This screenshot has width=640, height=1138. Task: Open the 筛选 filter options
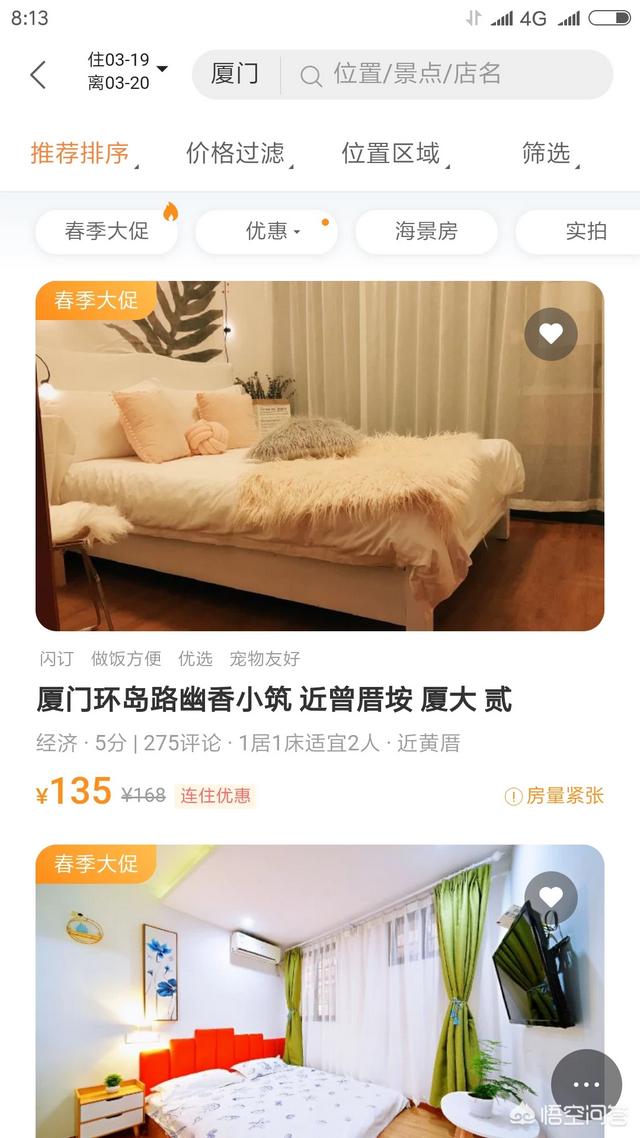pyautogui.click(x=548, y=153)
